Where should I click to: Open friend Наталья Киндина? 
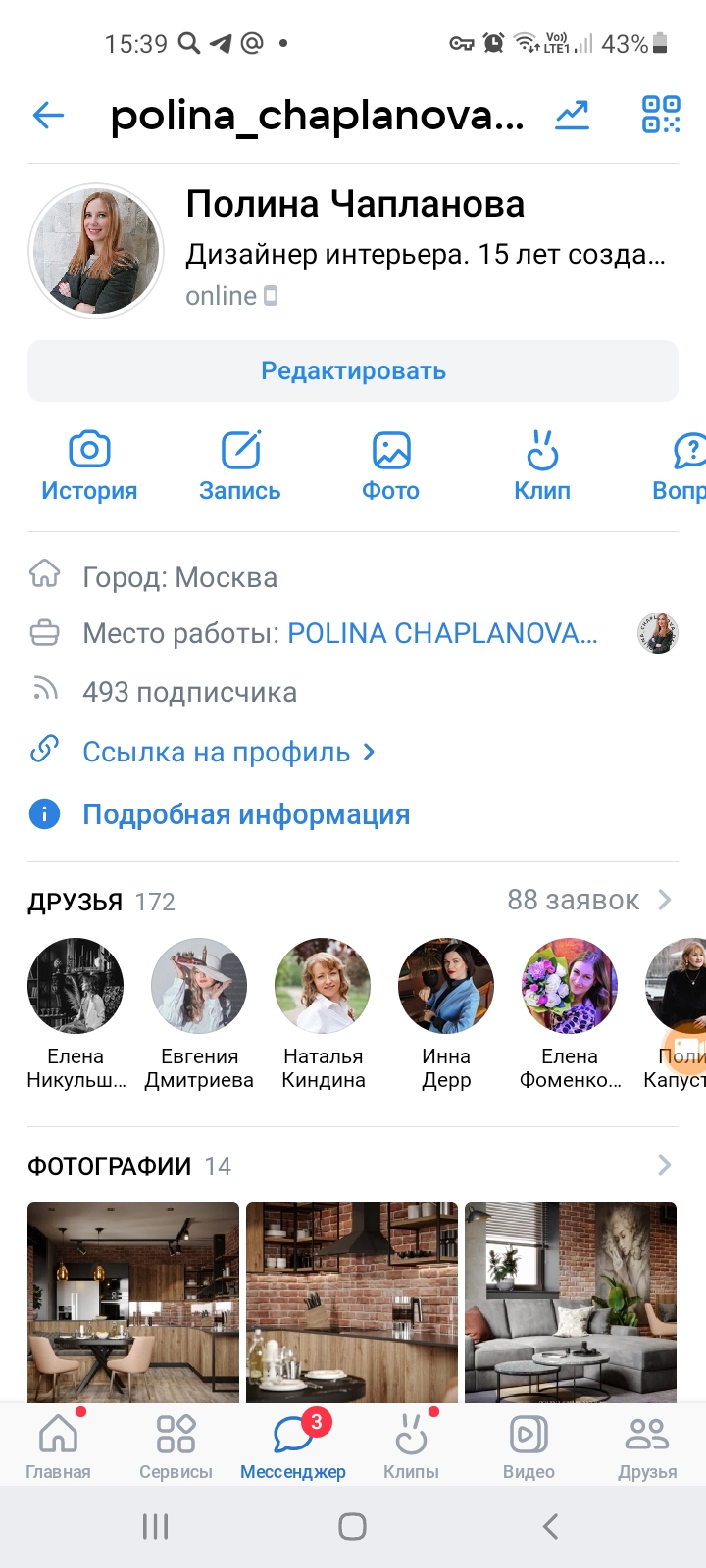(324, 1014)
